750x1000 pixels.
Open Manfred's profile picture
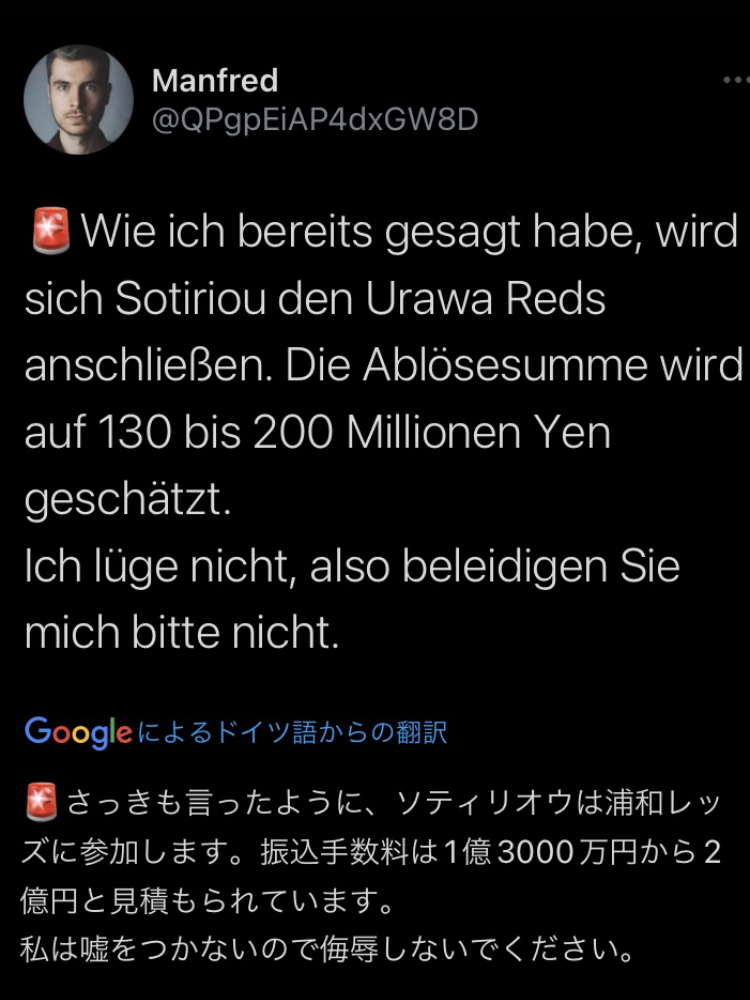78,100
